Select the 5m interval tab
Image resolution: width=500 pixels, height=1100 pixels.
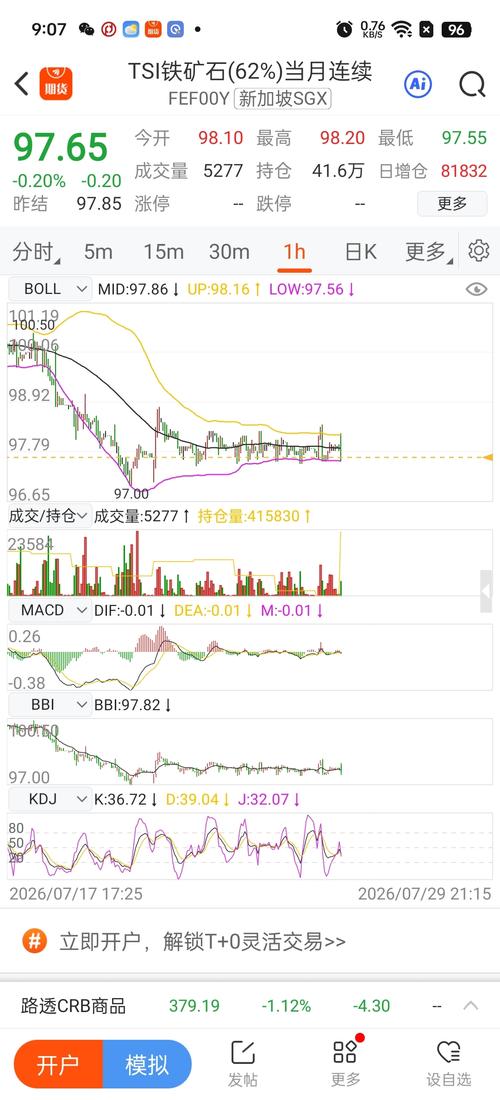coord(98,251)
